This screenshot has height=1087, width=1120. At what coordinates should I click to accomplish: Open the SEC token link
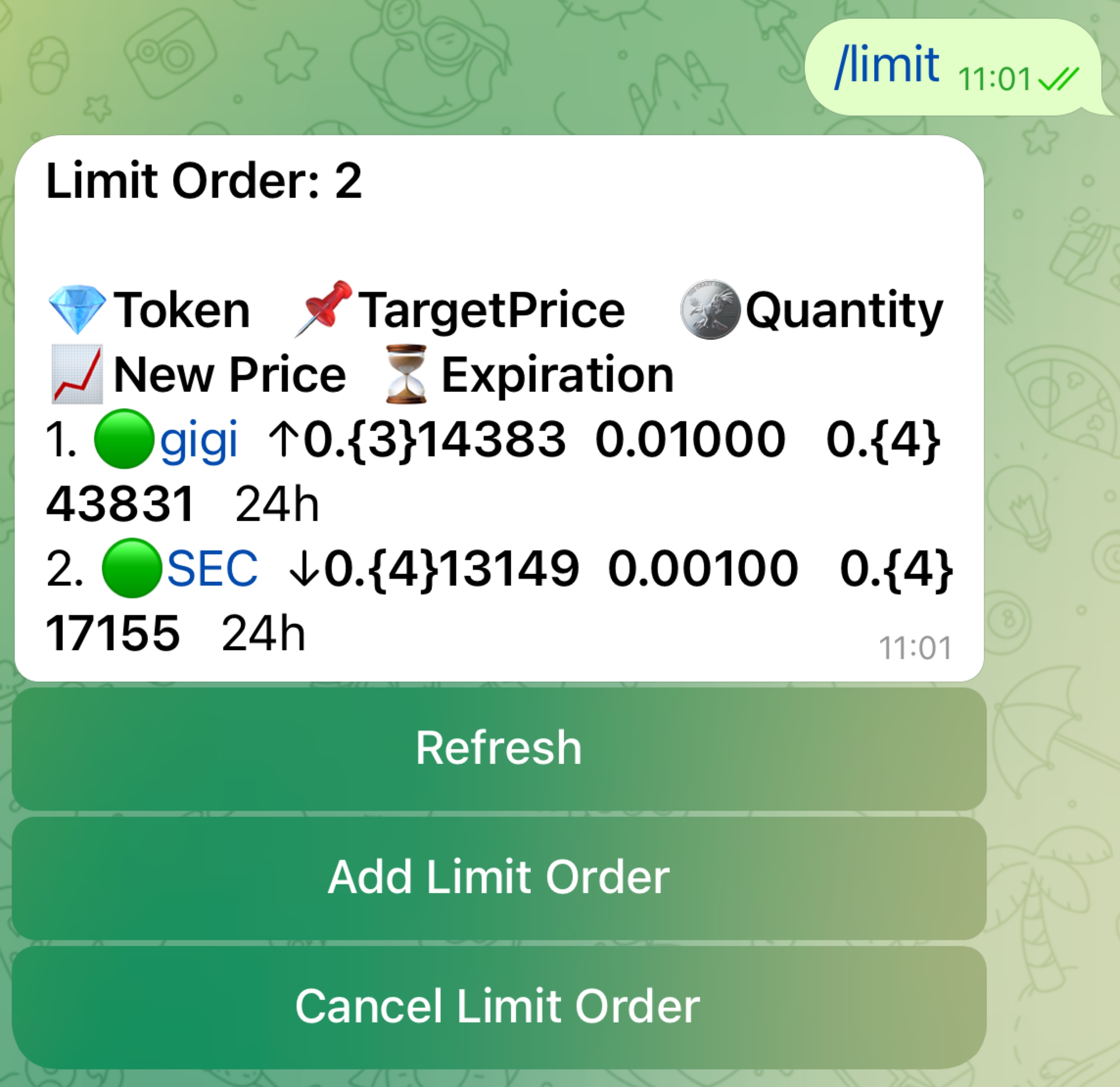coord(212,569)
